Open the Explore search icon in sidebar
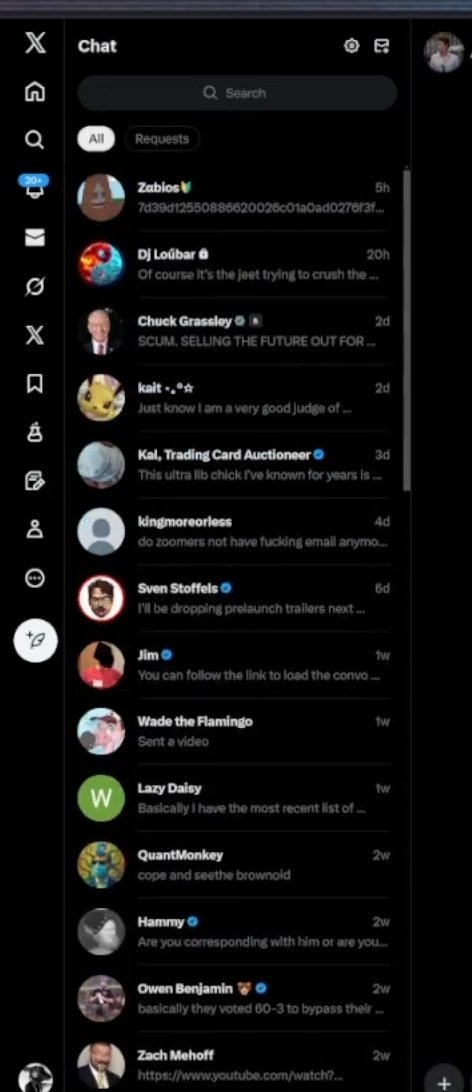The height and width of the screenshot is (1092, 472). [35, 140]
